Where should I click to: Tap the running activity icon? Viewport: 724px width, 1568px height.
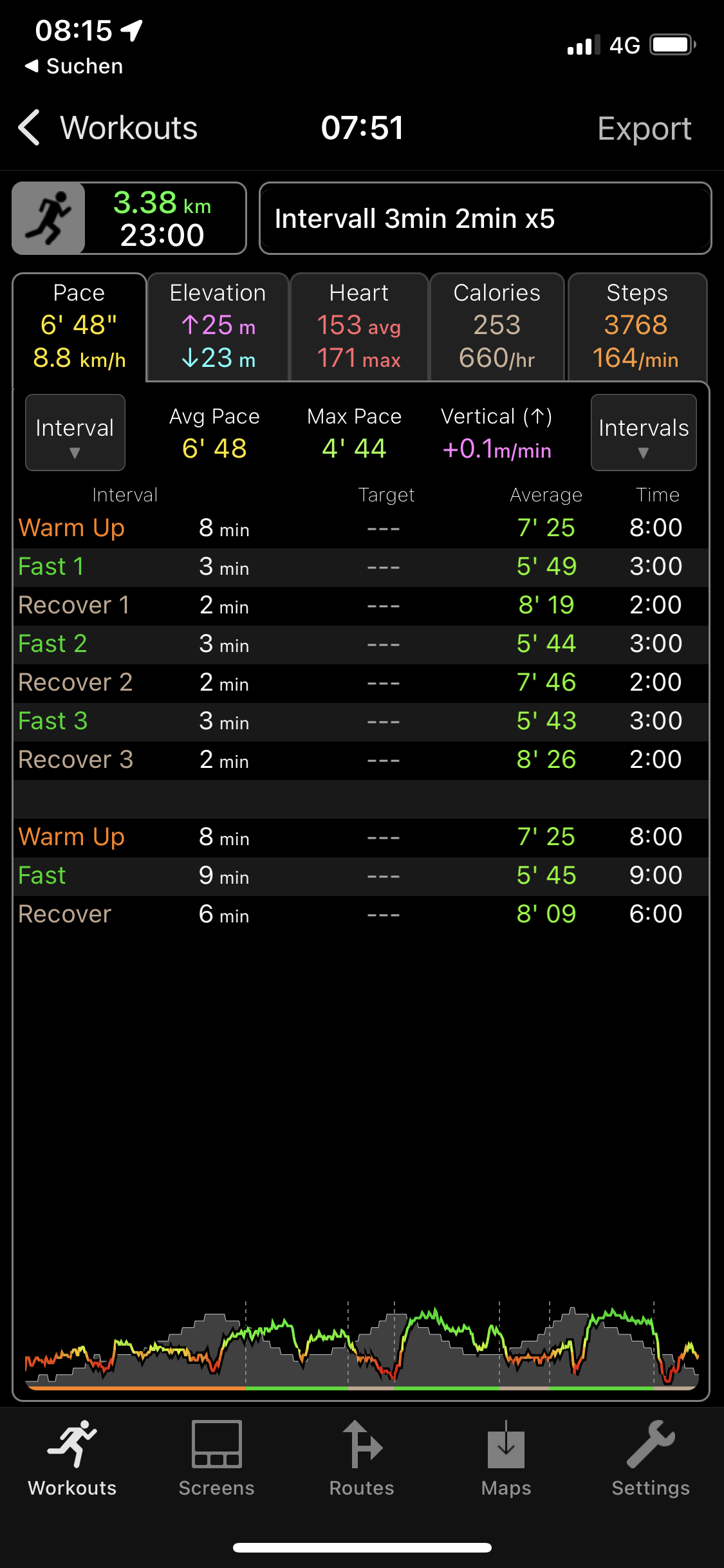(x=49, y=218)
